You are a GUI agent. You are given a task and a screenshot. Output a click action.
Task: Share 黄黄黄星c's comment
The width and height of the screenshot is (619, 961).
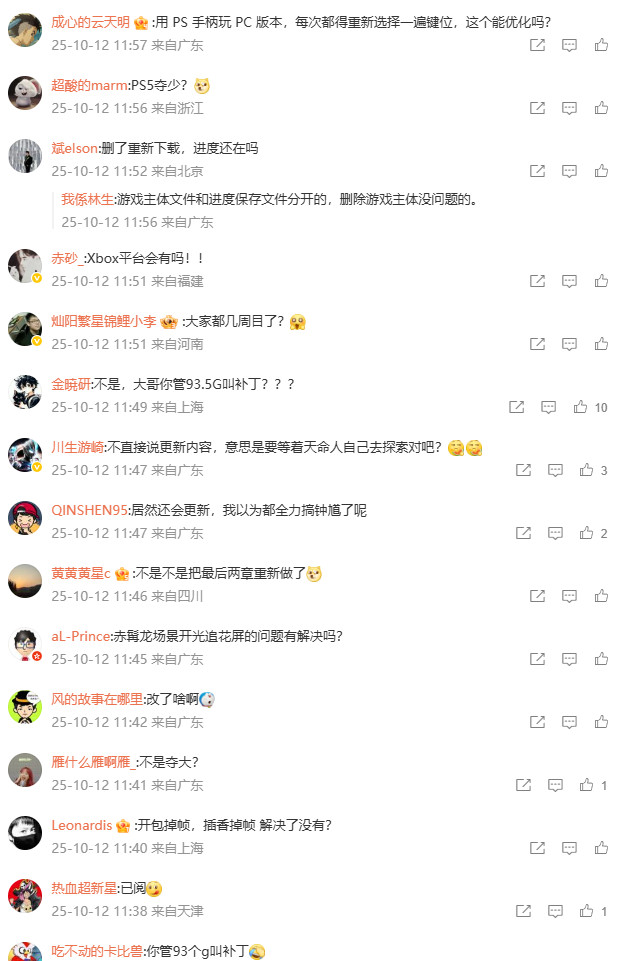pos(537,597)
